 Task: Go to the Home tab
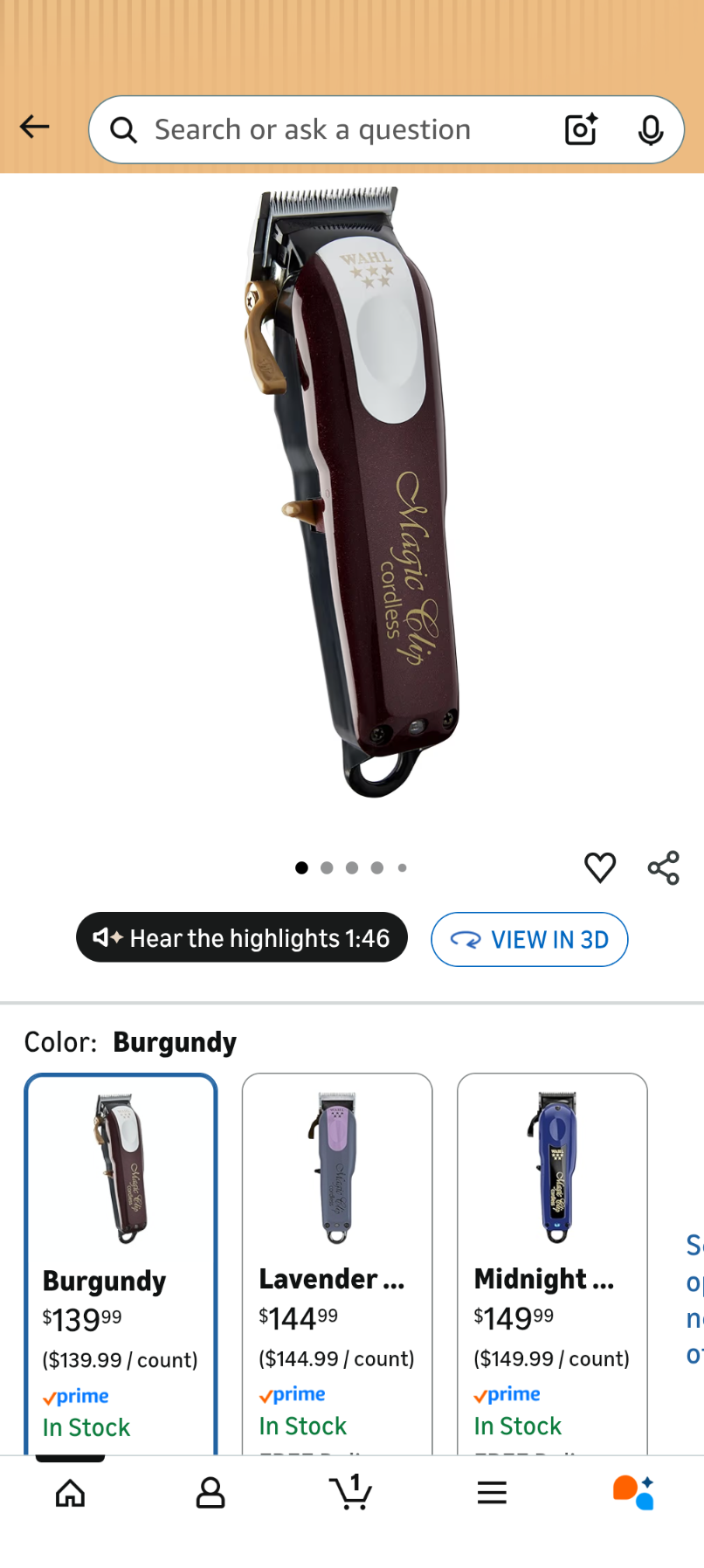pyautogui.click(x=71, y=1493)
